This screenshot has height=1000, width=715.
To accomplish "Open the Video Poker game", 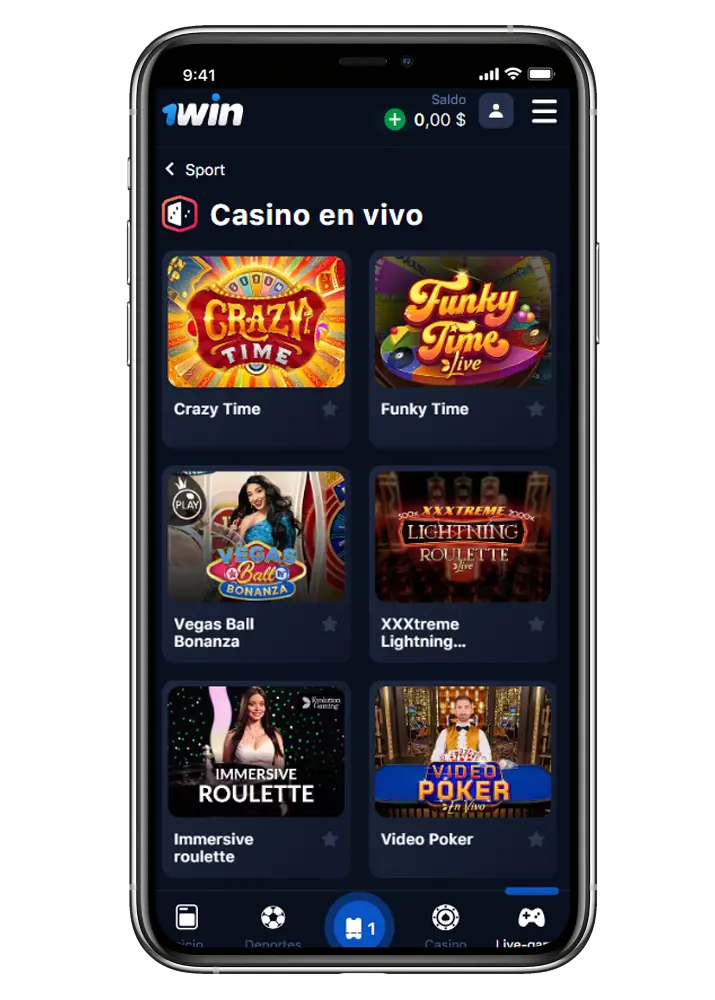I will (462, 752).
